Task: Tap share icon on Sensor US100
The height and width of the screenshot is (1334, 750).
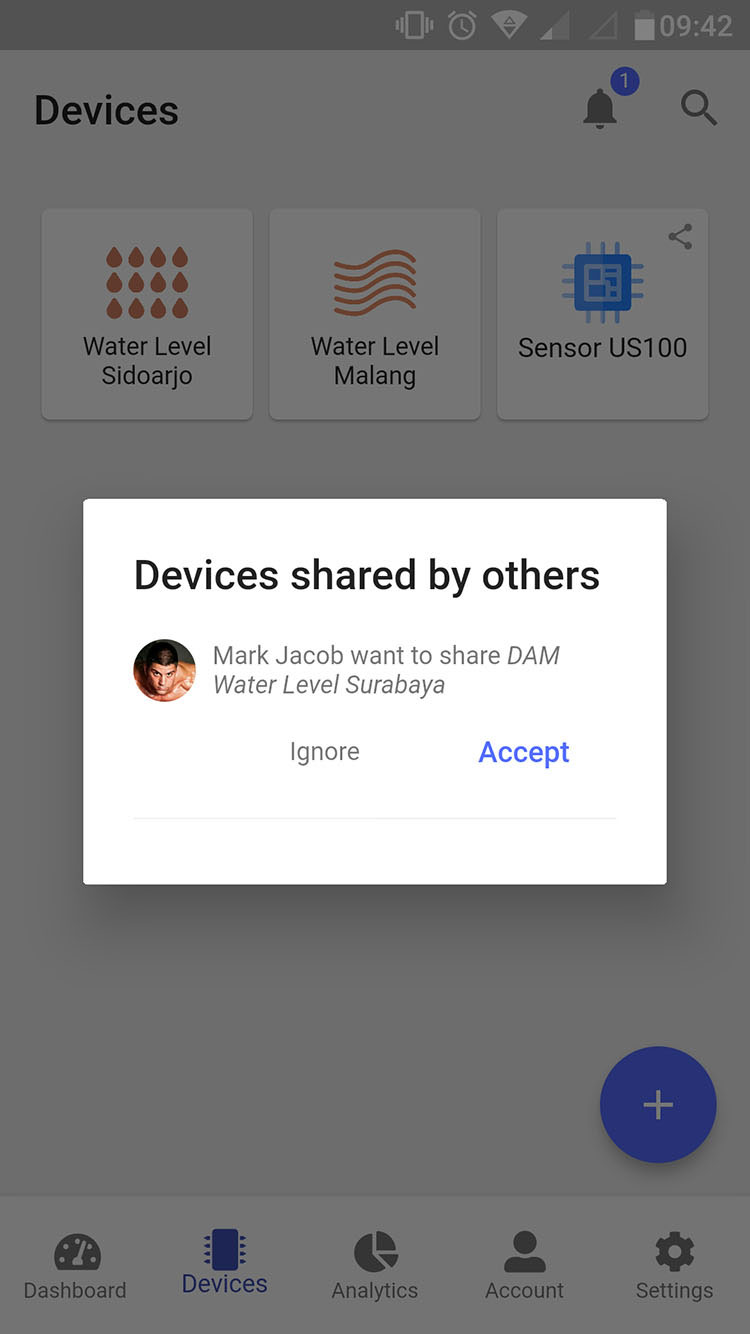Action: pyautogui.click(x=680, y=237)
